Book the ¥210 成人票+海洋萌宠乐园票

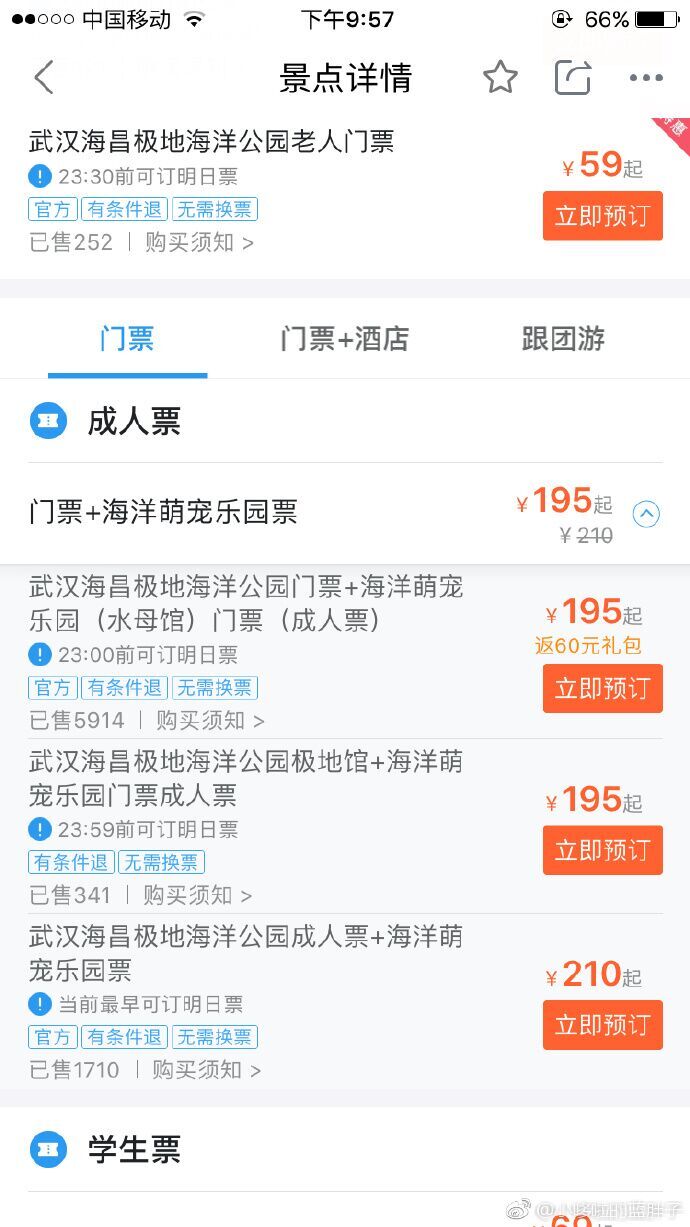coord(602,1025)
